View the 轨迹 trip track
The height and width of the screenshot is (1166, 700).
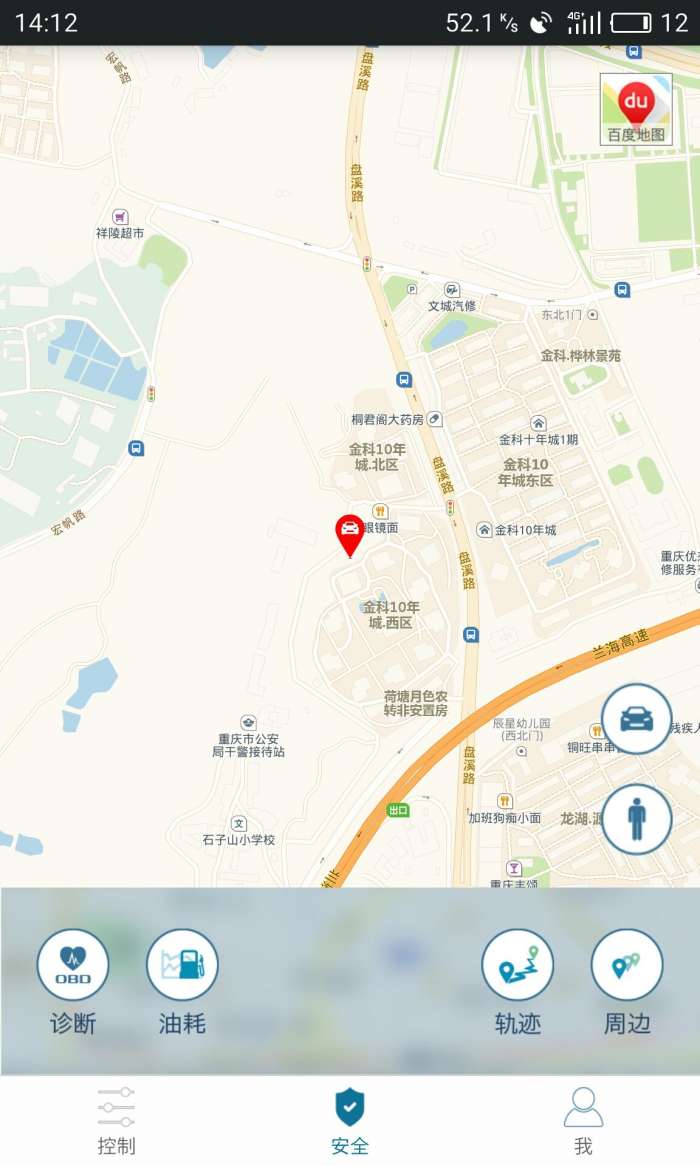(x=517, y=966)
